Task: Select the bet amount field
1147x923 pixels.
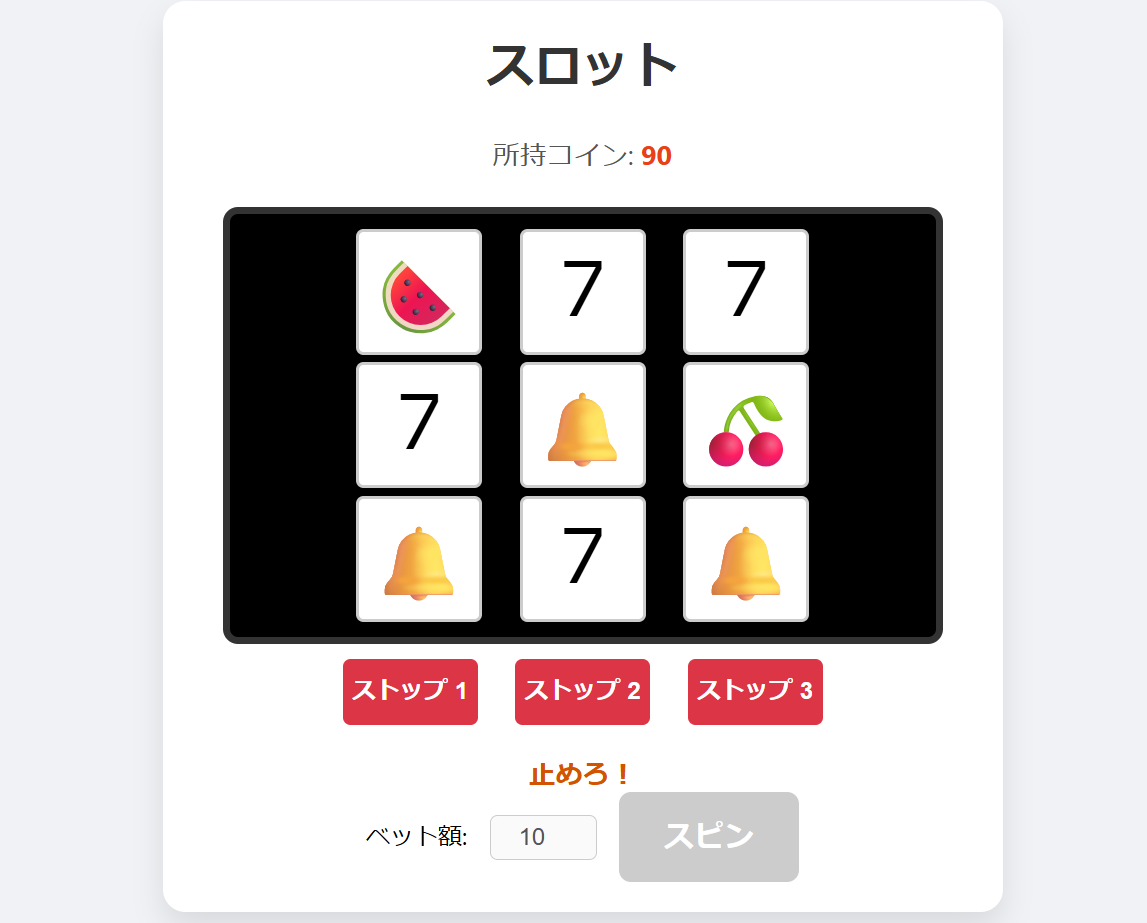Action: (x=543, y=837)
